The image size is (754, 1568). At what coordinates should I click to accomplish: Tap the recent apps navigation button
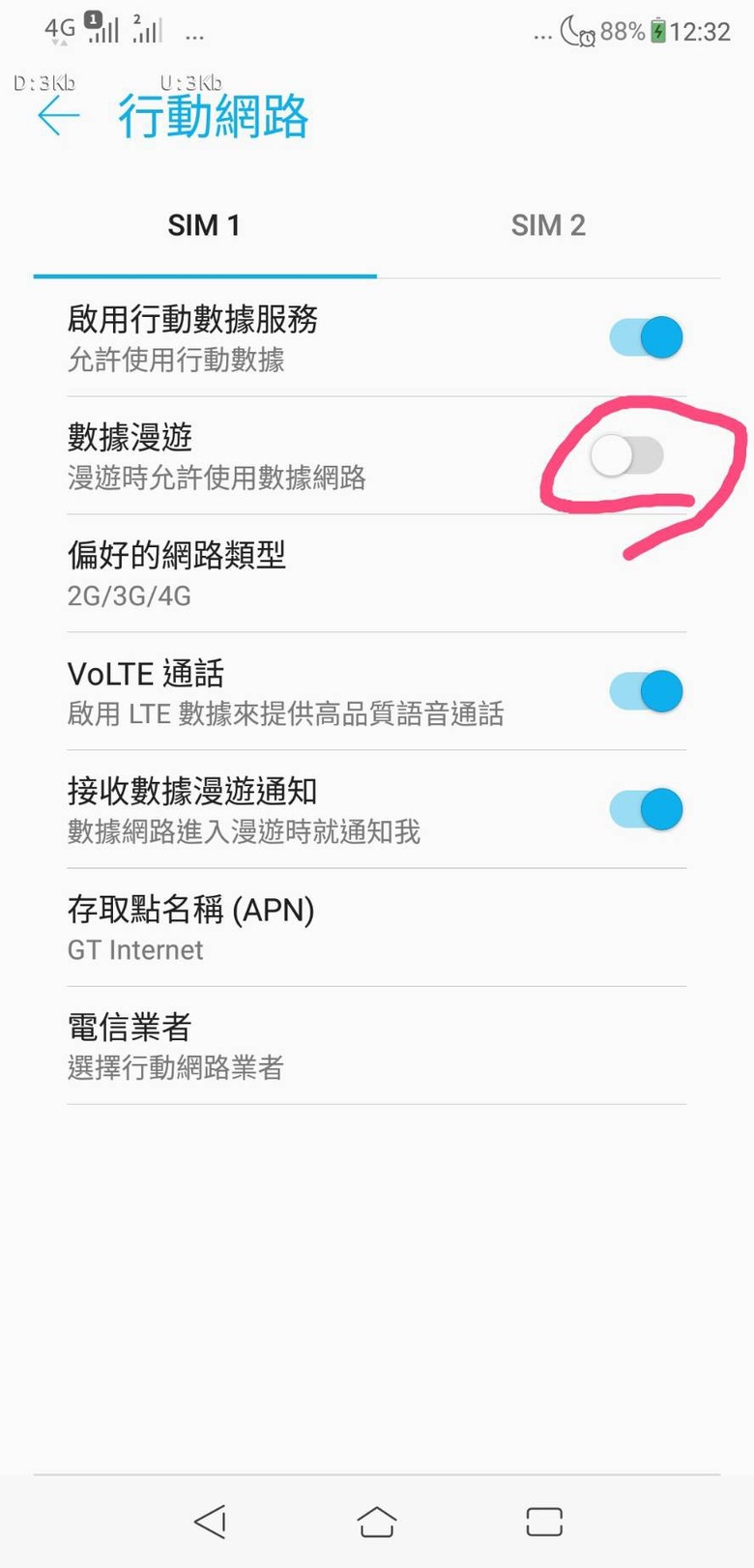pos(543,1519)
